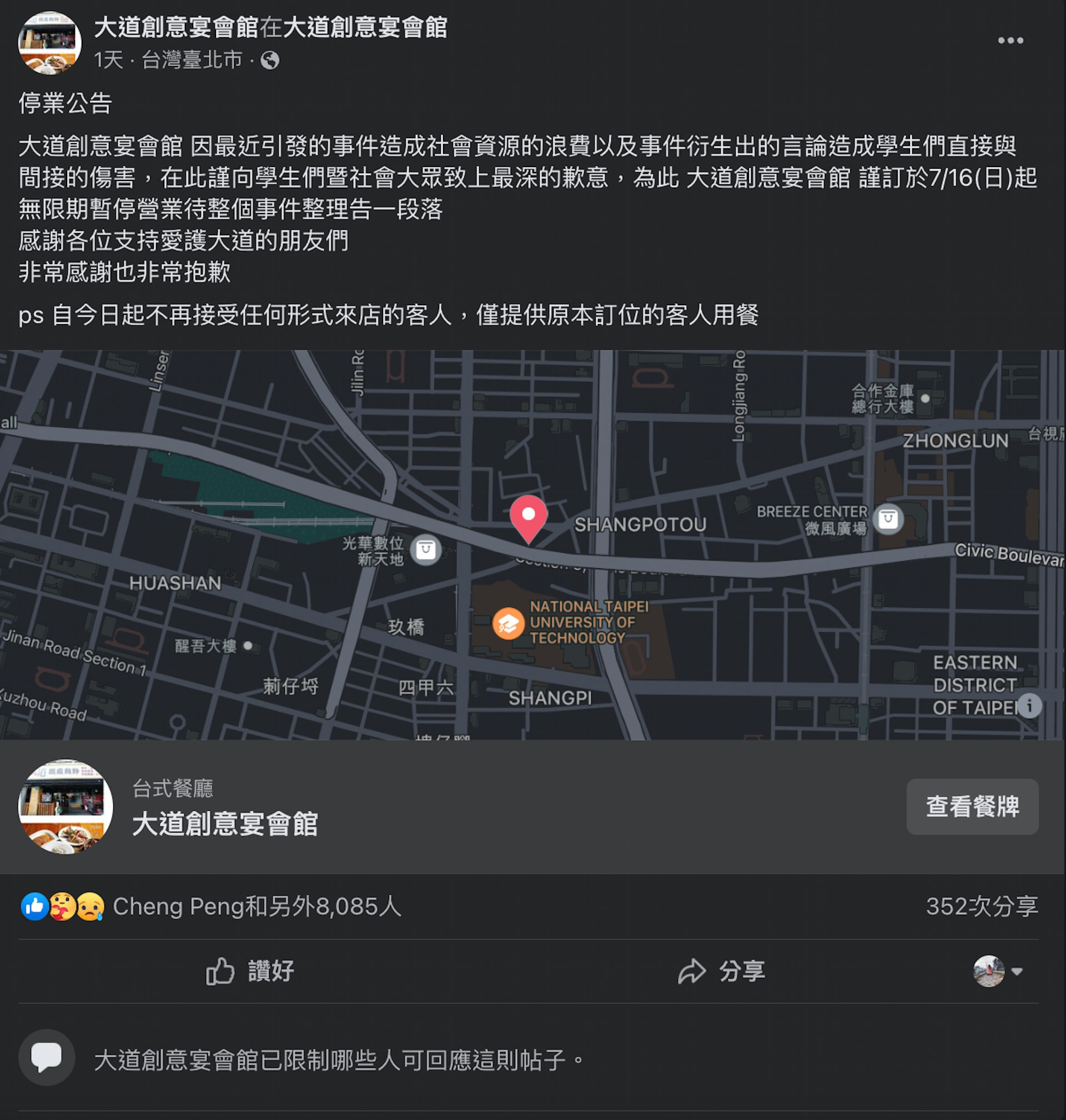This screenshot has width=1066, height=1120.
Task: Share the post with 分享
Action: click(721, 971)
